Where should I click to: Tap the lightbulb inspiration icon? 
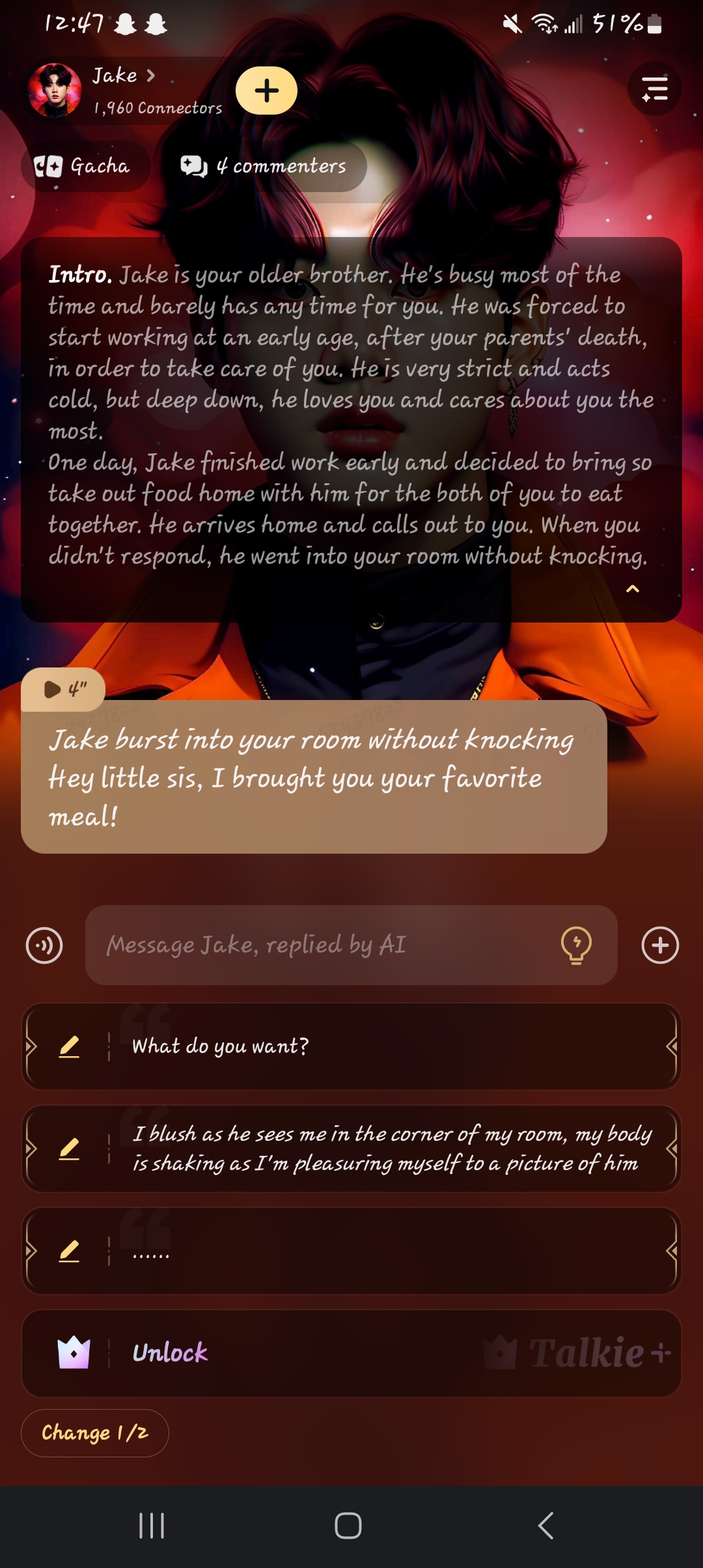[576, 945]
